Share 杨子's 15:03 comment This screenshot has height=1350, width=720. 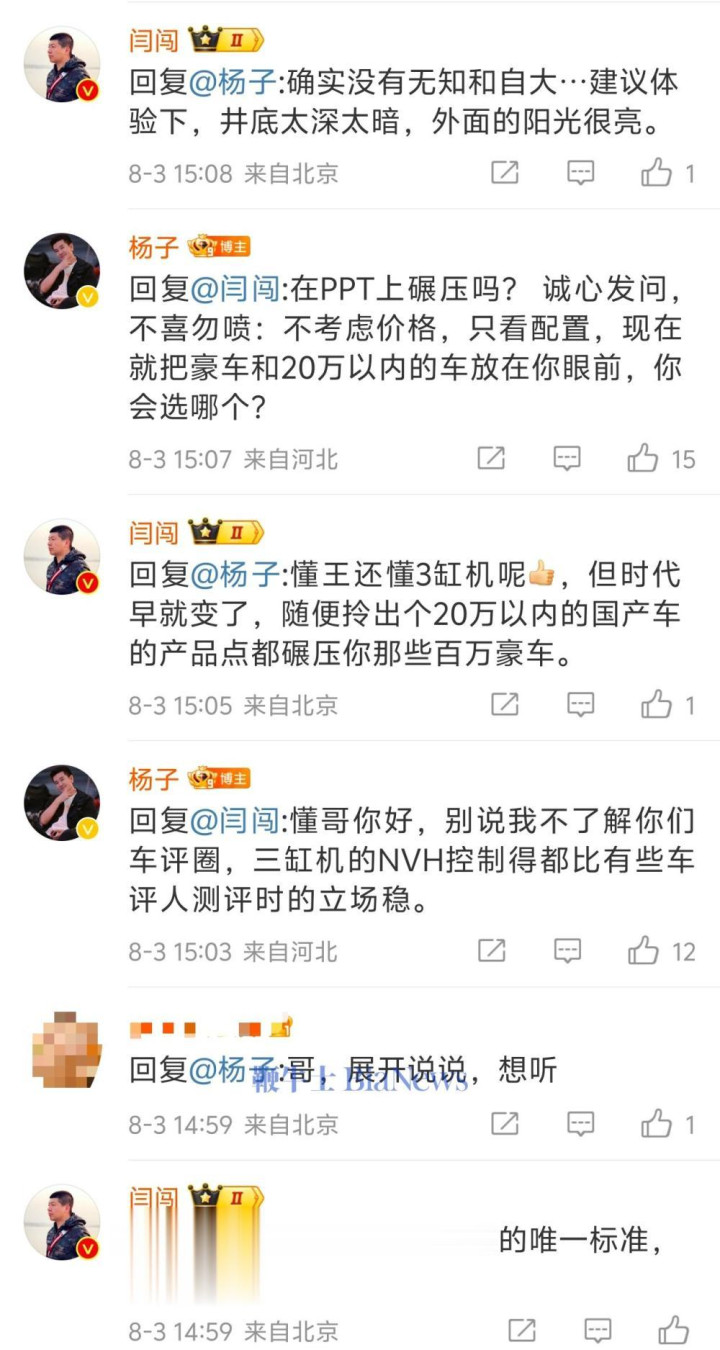coord(491,951)
